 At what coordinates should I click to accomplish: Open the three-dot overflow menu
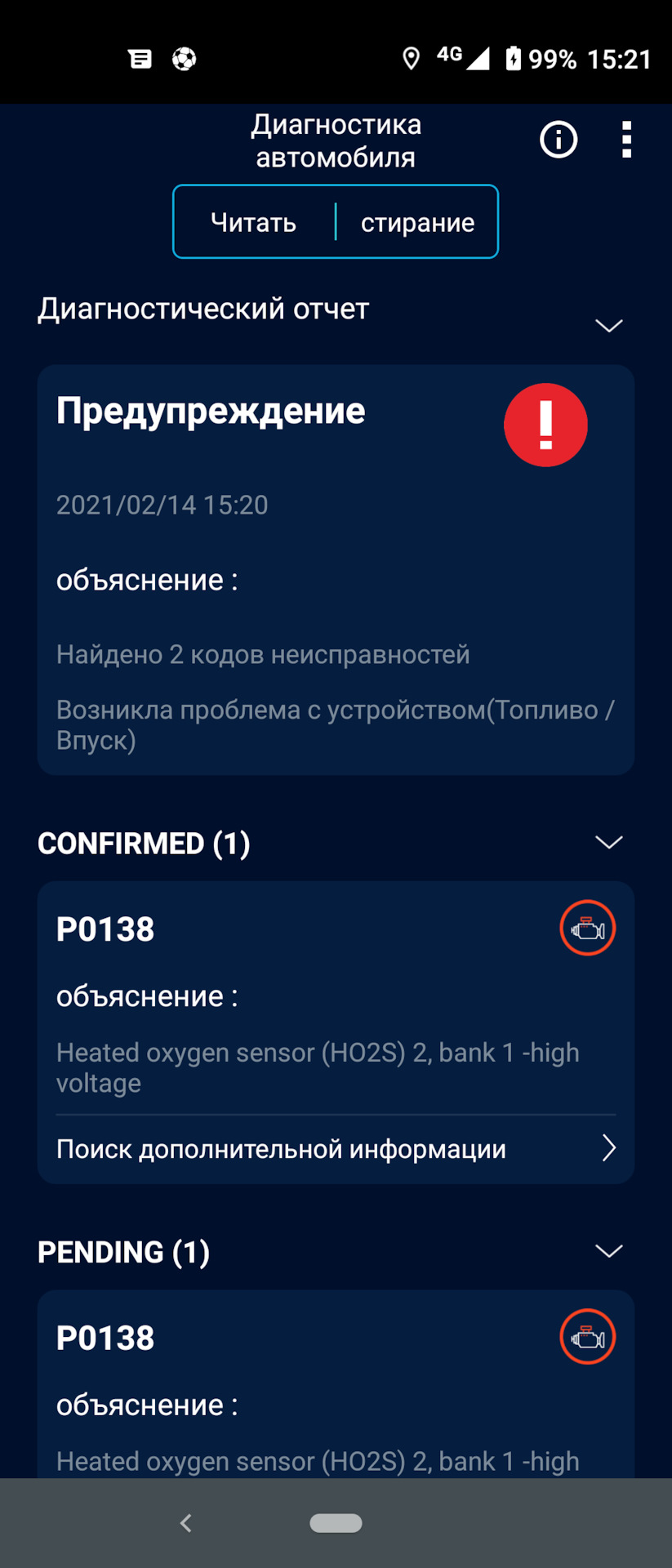pyautogui.click(x=626, y=140)
